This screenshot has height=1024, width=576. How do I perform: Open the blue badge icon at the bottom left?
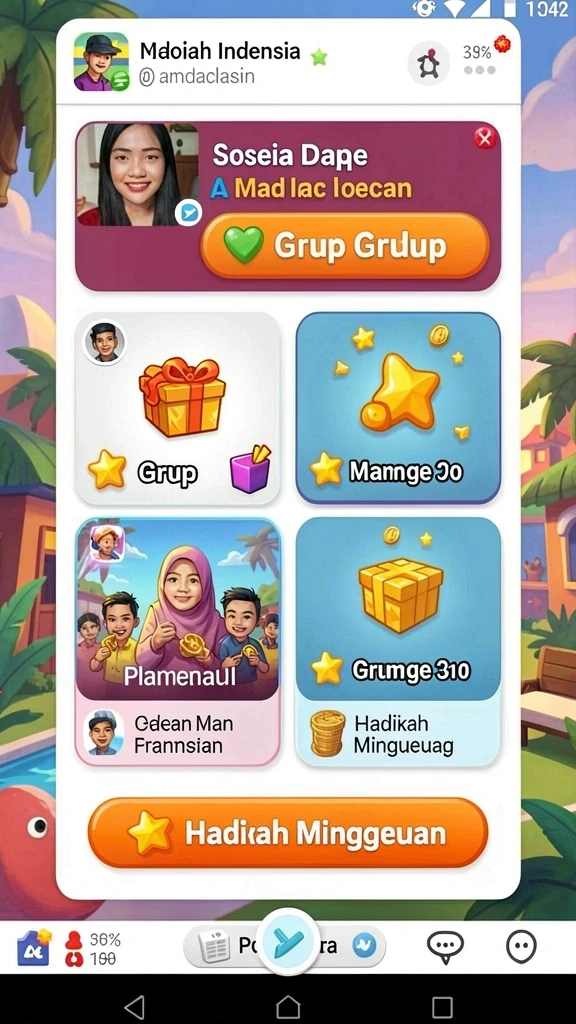tap(33, 947)
